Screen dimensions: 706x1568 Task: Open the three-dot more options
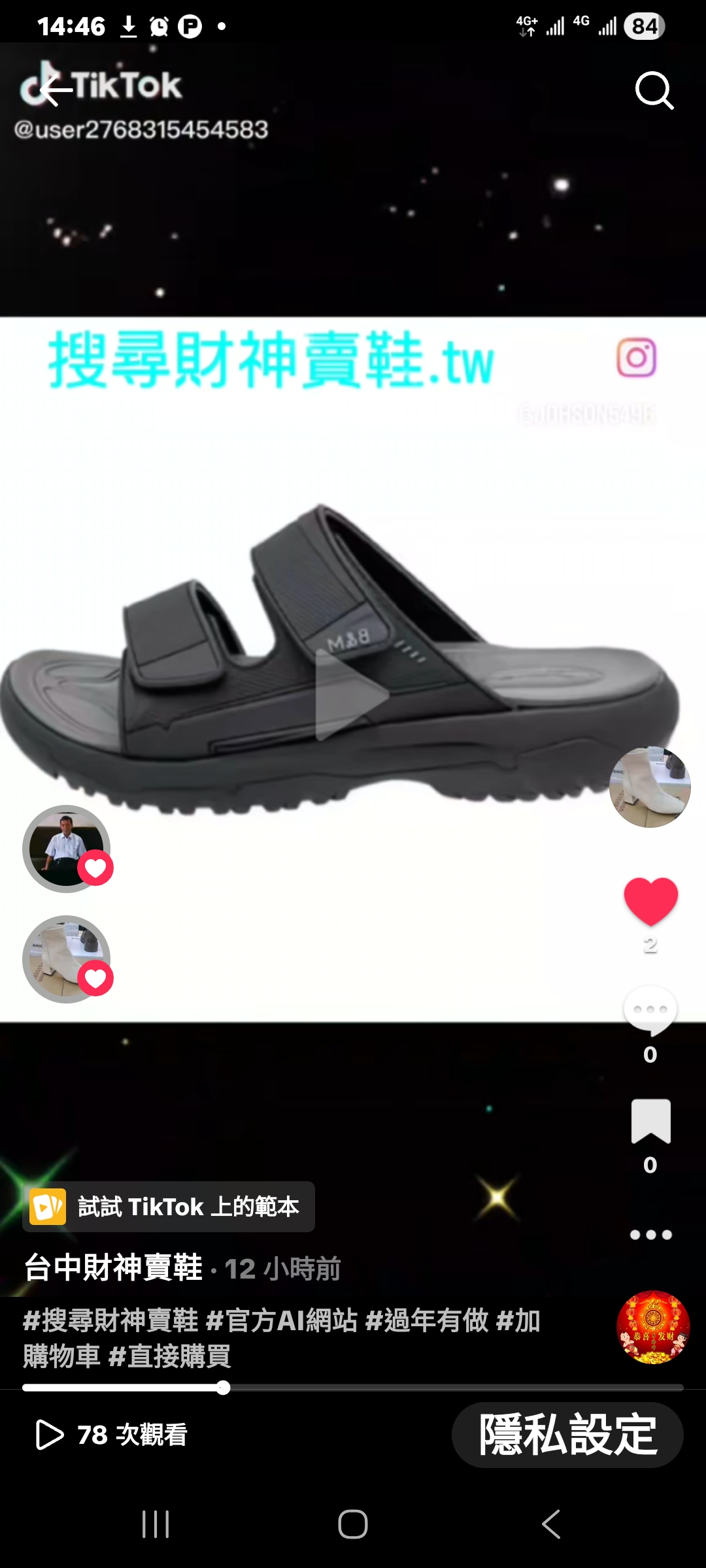coord(650,1235)
